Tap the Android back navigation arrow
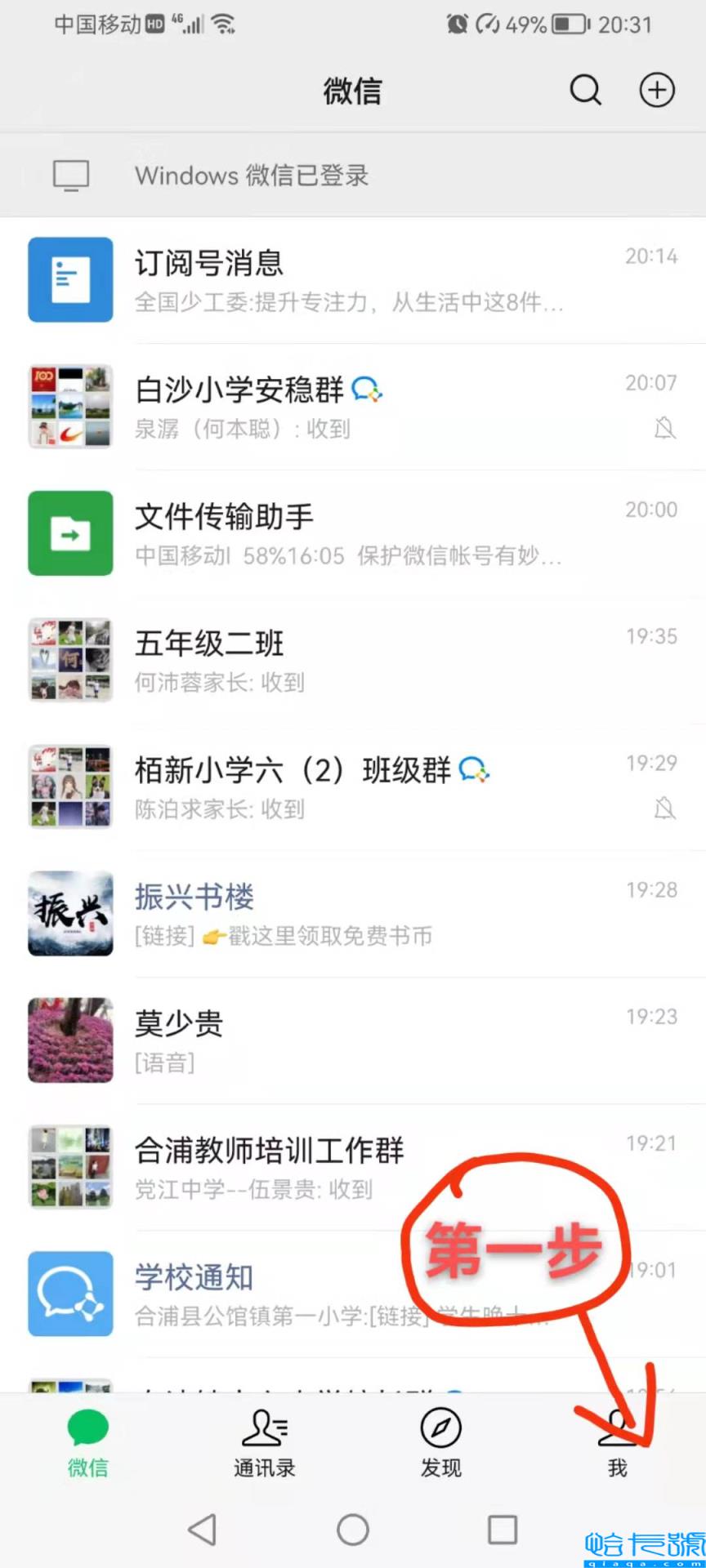Image resolution: width=706 pixels, height=1568 pixels. [x=201, y=1529]
